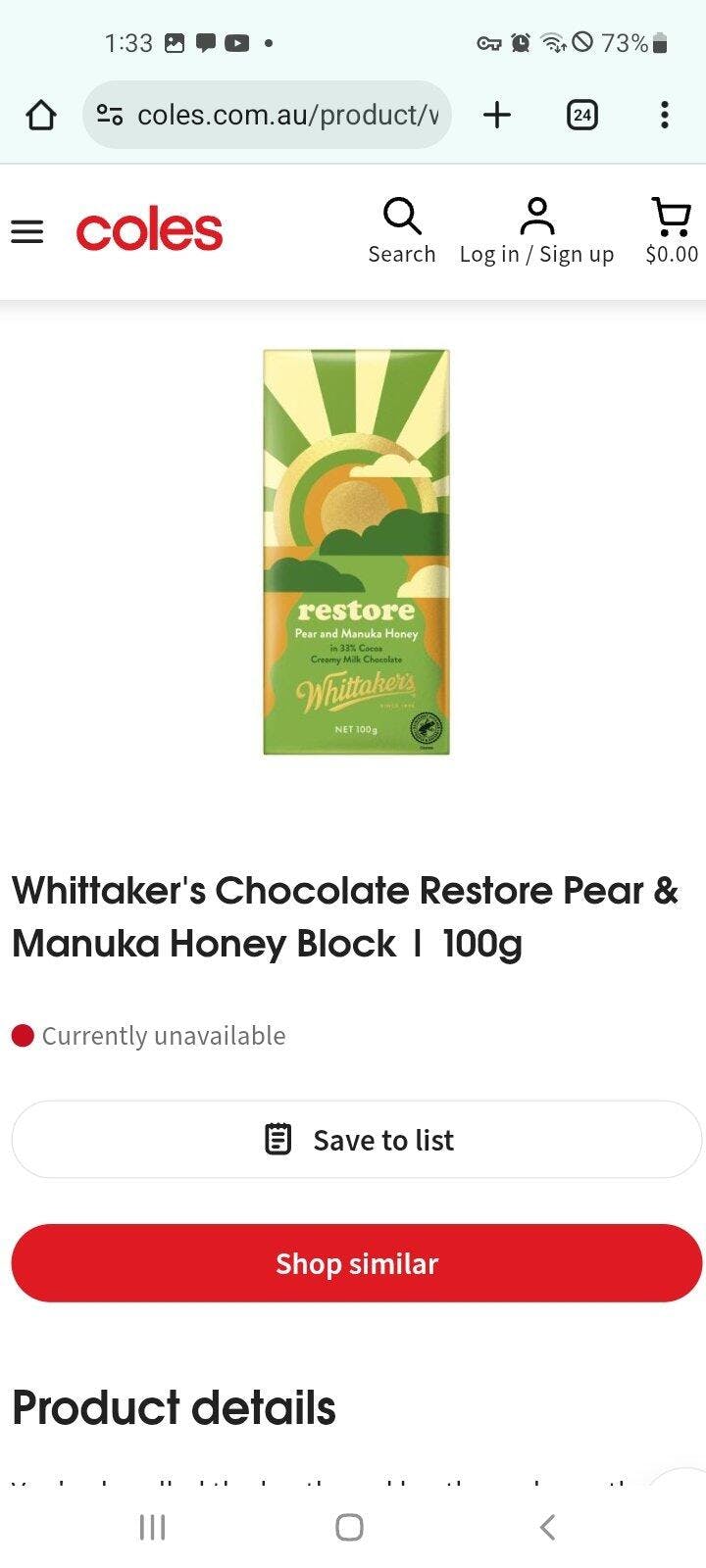The width and height of the screenshot is (706, 1568).
Task: Go to the browser home page
Action: click(40, 116)
